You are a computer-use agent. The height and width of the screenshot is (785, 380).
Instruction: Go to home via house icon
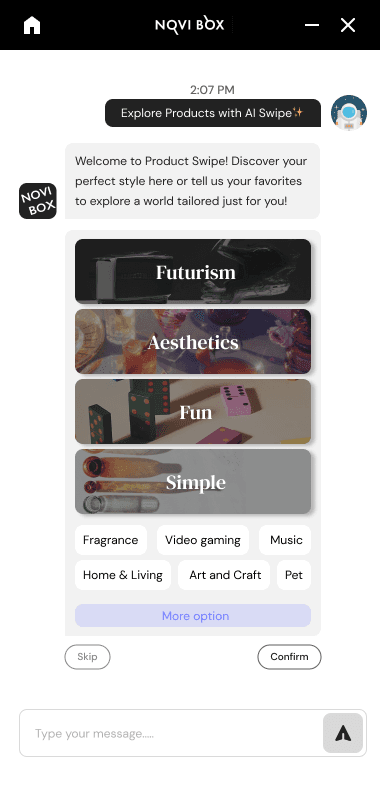(32, 25)
